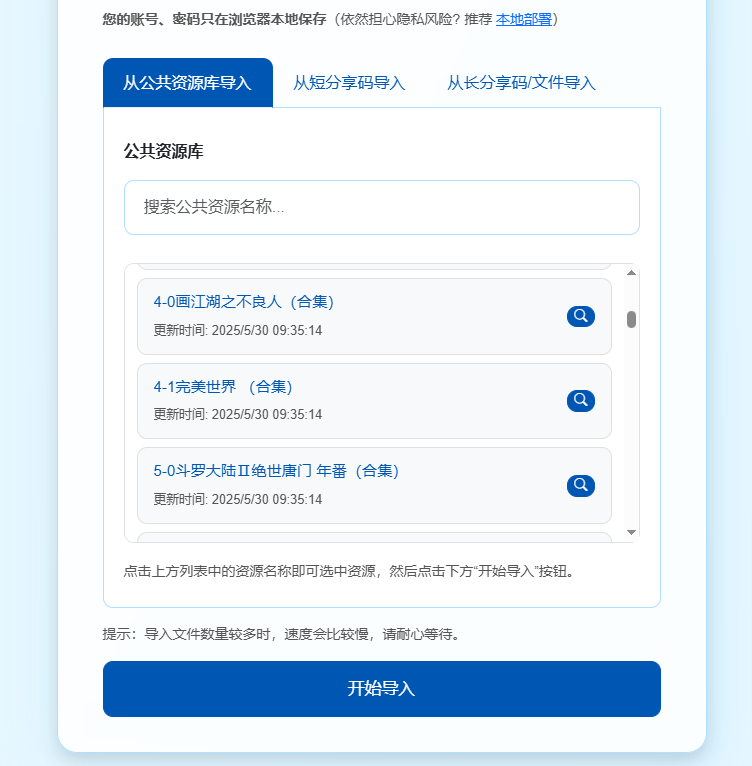The image size is (752, 766).
Task: Switch to the 从长分享码/文件导入 tab
Action: pyautogui.click(x=521, y=83)
